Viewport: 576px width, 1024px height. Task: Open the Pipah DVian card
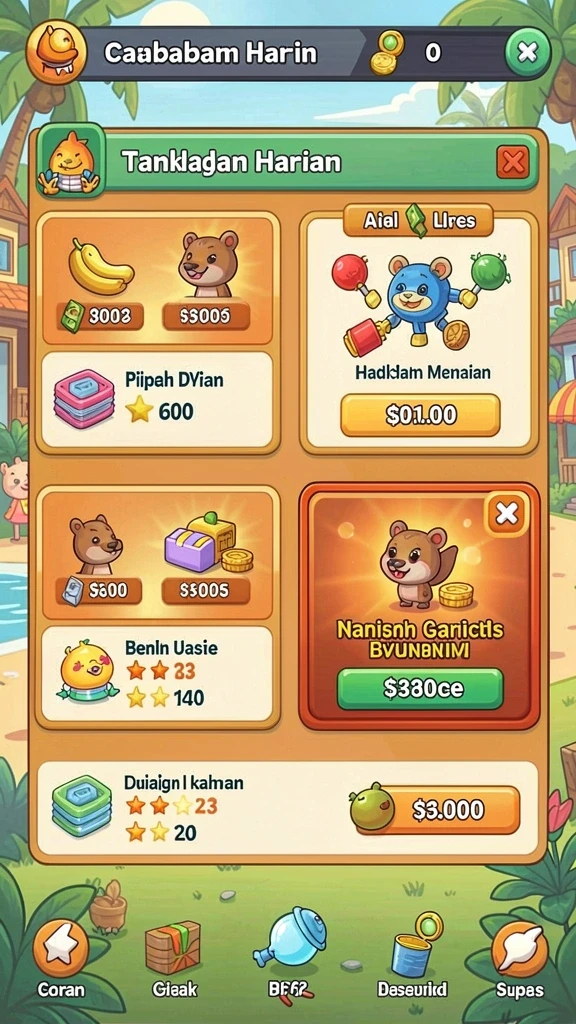(x=157, y=399)
